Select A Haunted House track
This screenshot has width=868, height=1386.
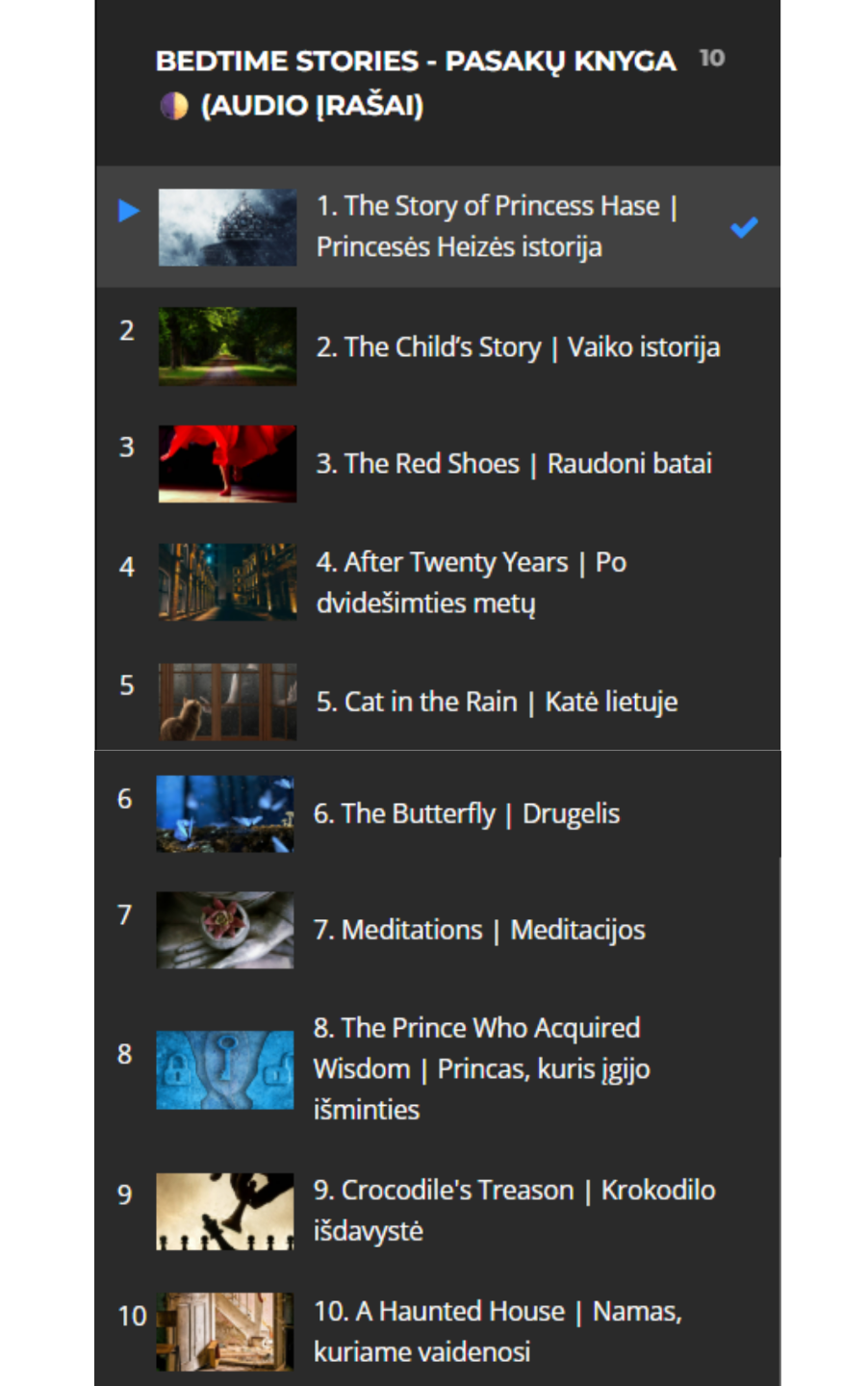438,1331
